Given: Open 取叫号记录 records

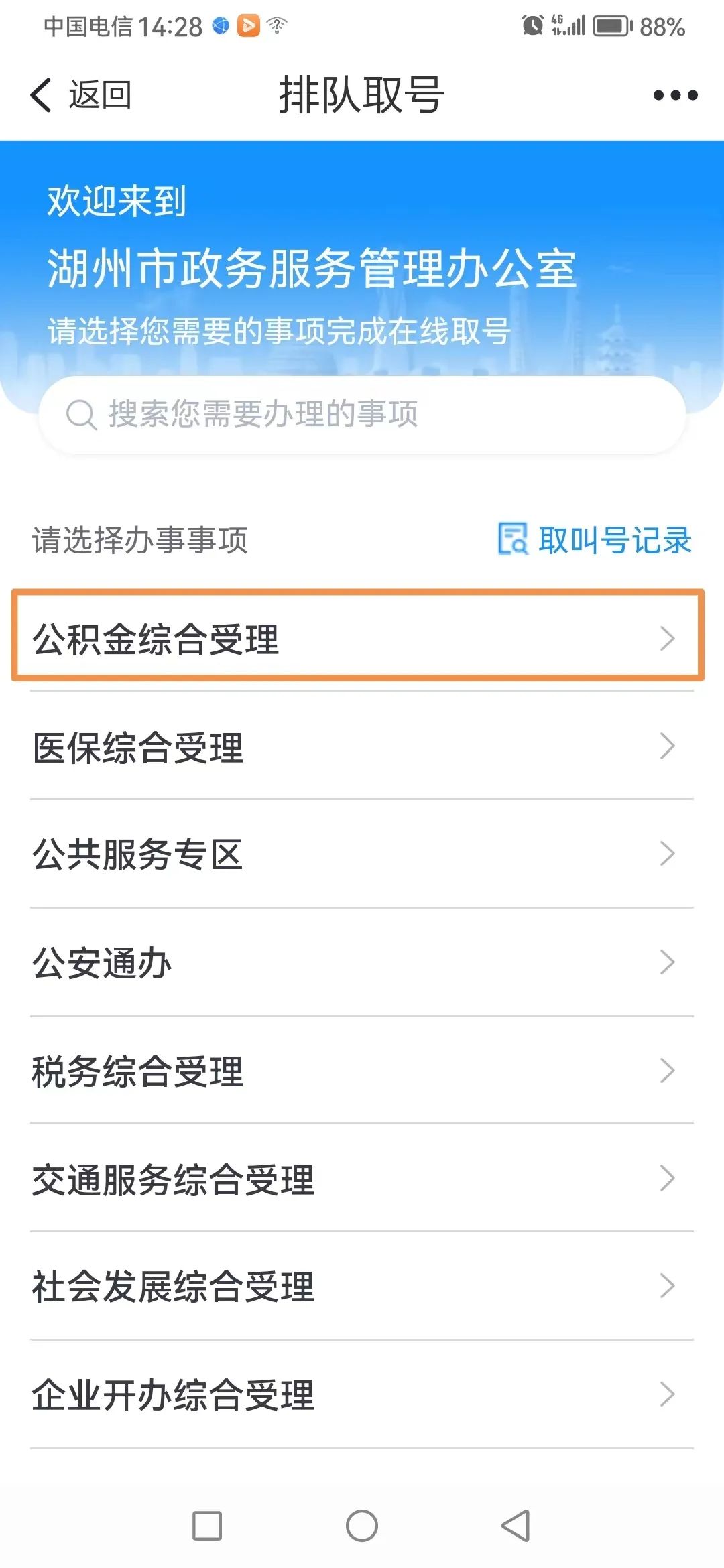Looking at the screenshot, I should (595, 540).
